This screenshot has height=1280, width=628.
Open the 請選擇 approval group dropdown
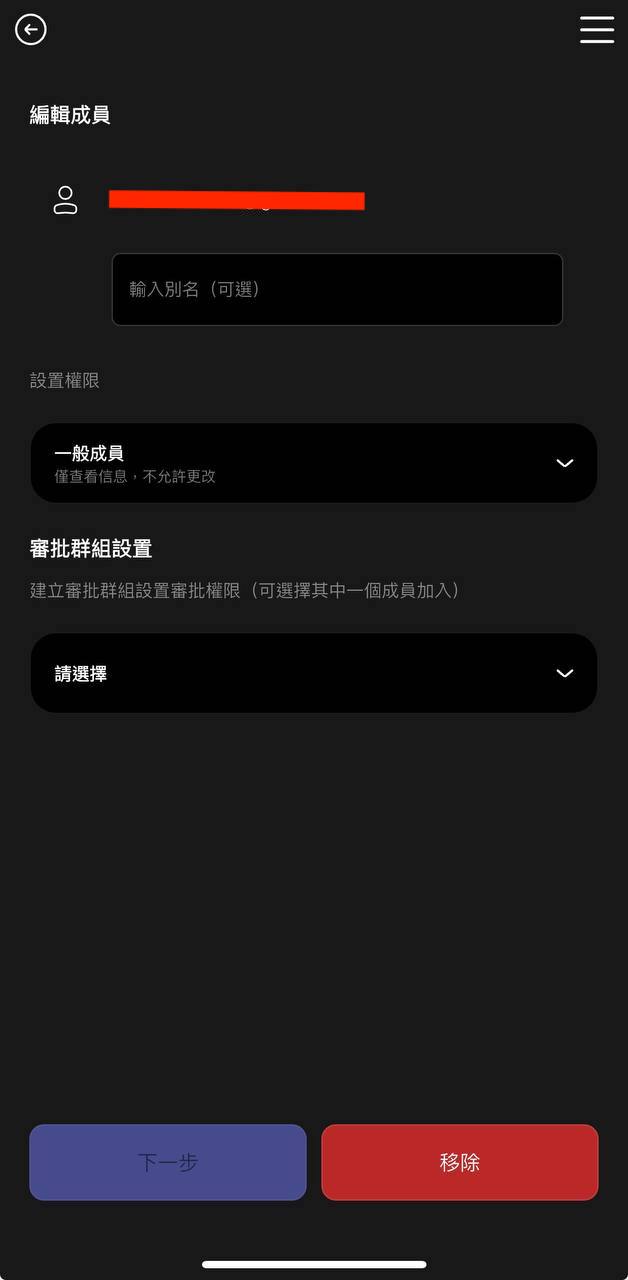point(314,673)
